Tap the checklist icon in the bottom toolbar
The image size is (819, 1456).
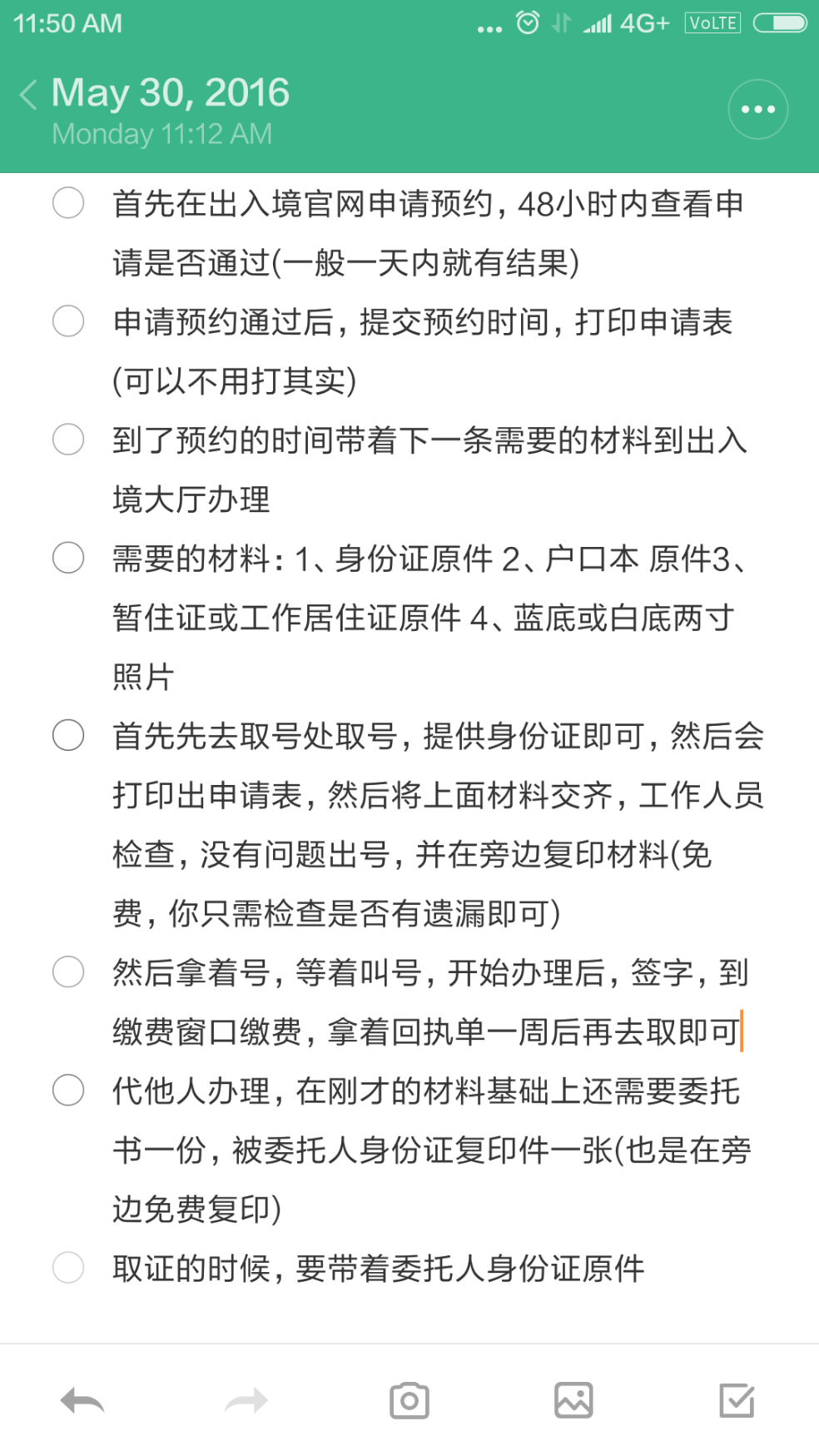coord(737,1402)
